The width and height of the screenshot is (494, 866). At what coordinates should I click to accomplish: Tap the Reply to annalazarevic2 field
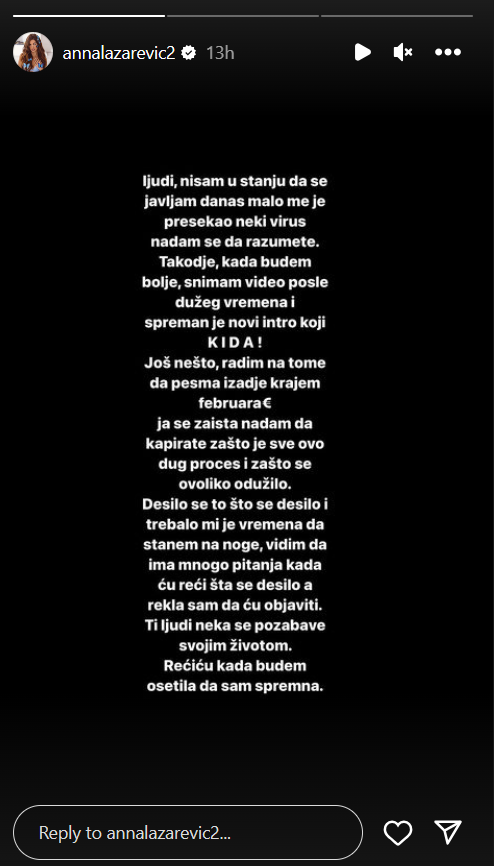188,832
